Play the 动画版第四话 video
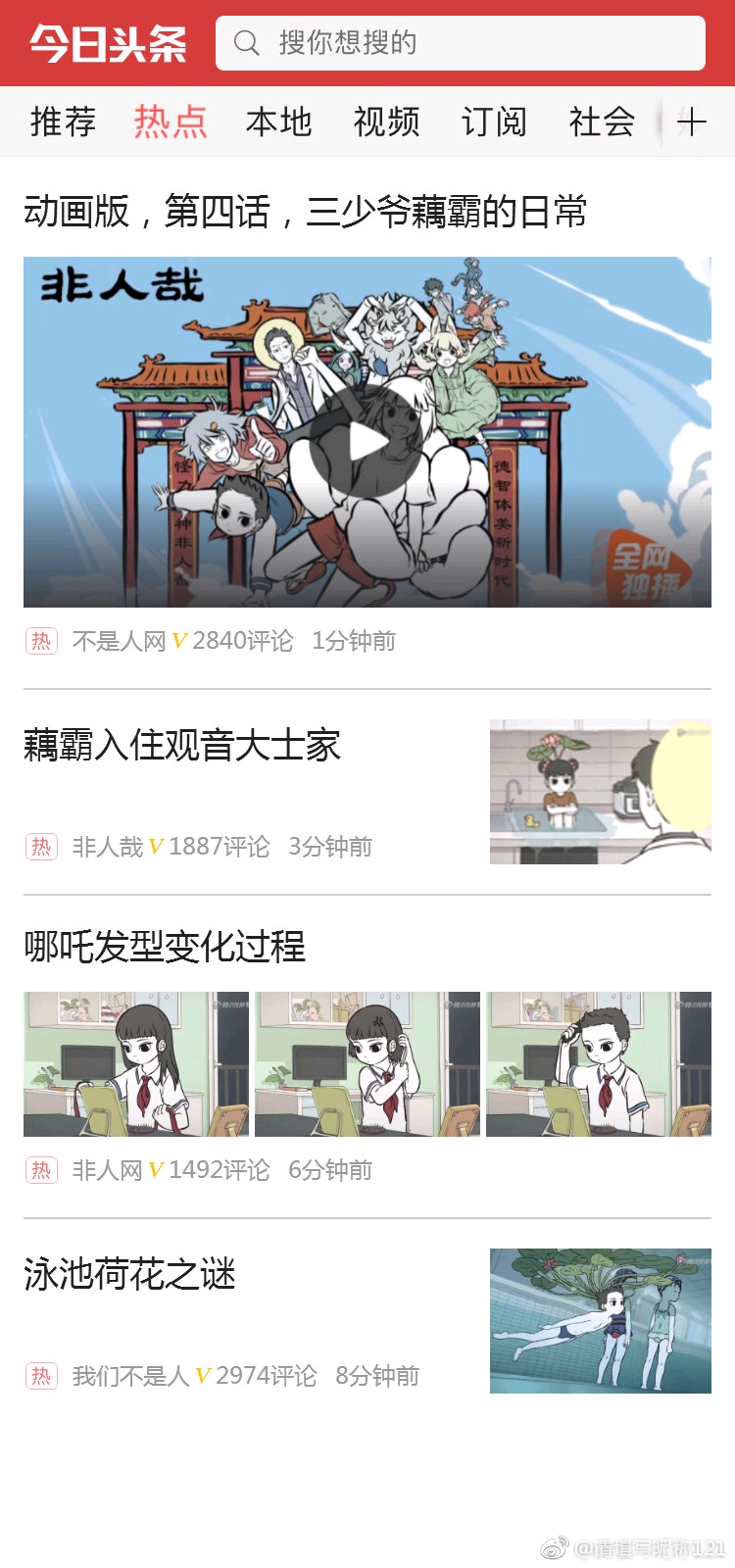 click(x=368, y=441)
